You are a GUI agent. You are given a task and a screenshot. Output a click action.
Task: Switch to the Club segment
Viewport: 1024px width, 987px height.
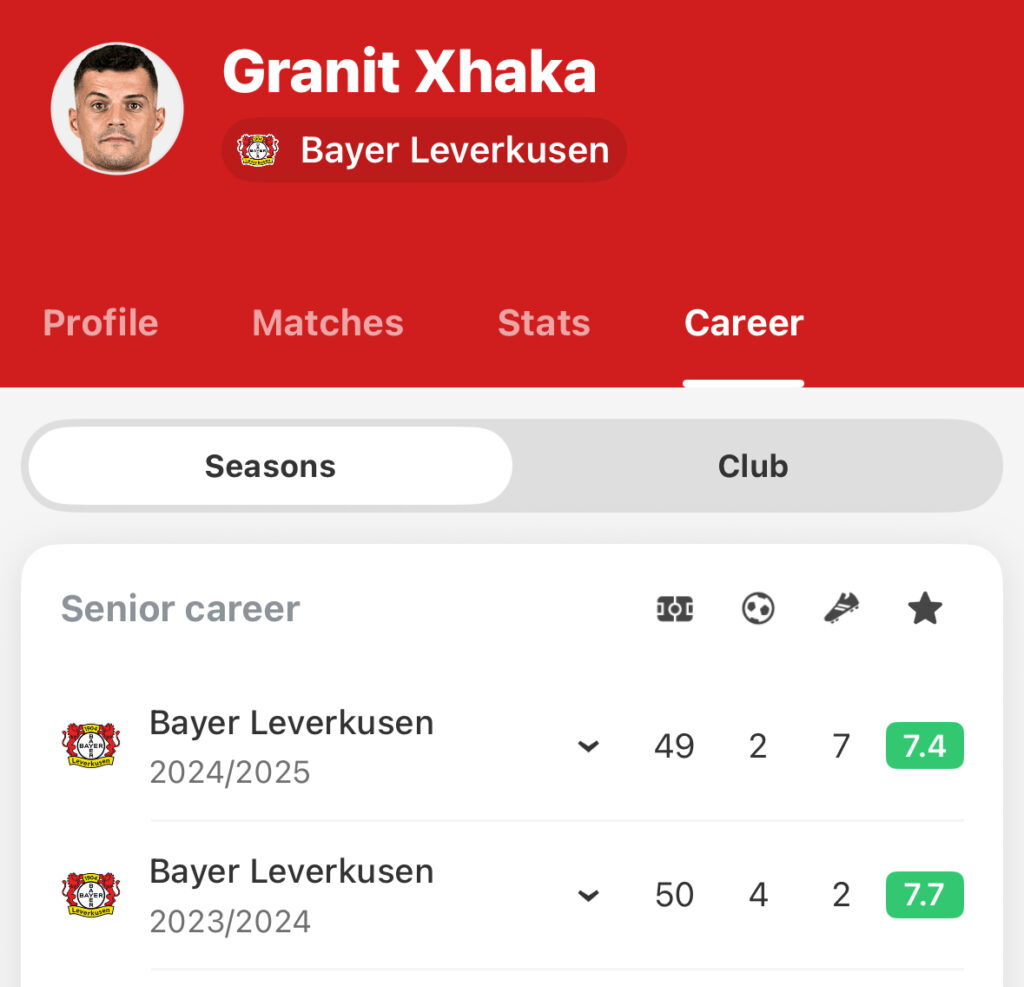(753, 466)
